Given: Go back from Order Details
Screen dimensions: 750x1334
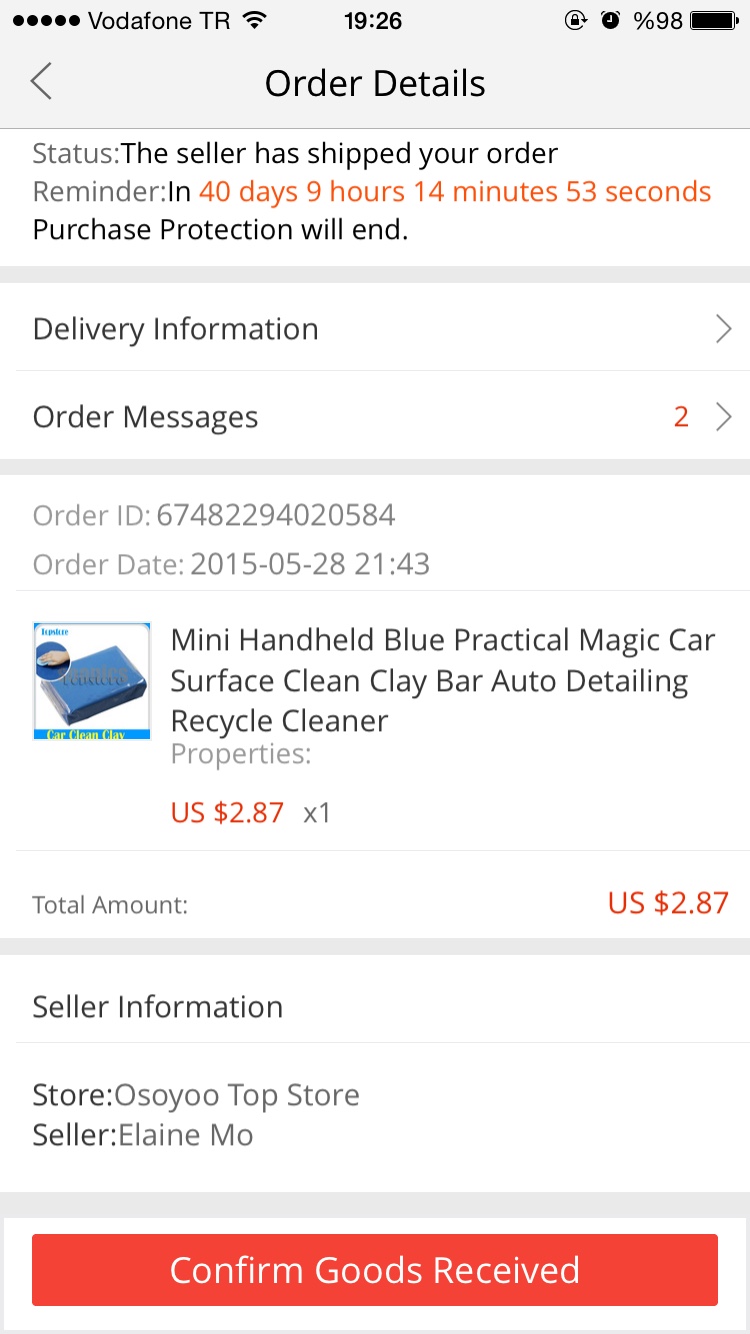Looking at the screenshot, I should (41, 82).
